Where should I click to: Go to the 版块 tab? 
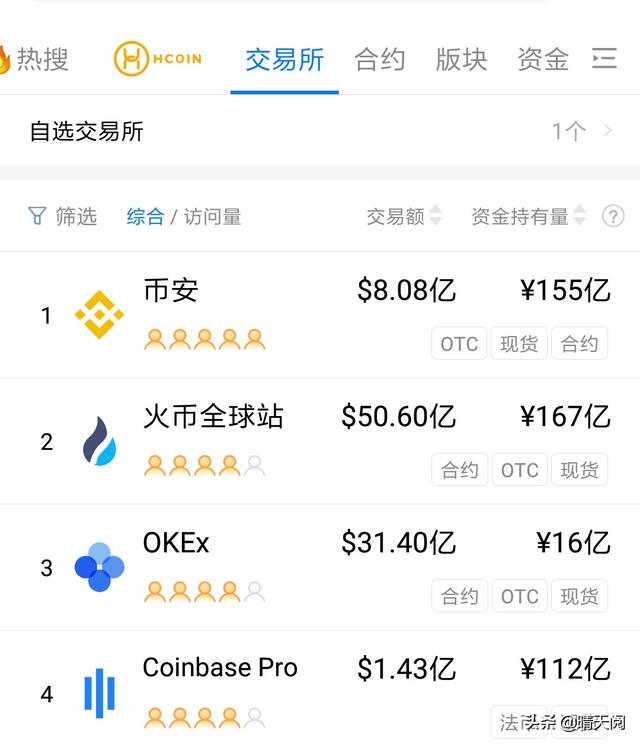[x=461, y=59]
